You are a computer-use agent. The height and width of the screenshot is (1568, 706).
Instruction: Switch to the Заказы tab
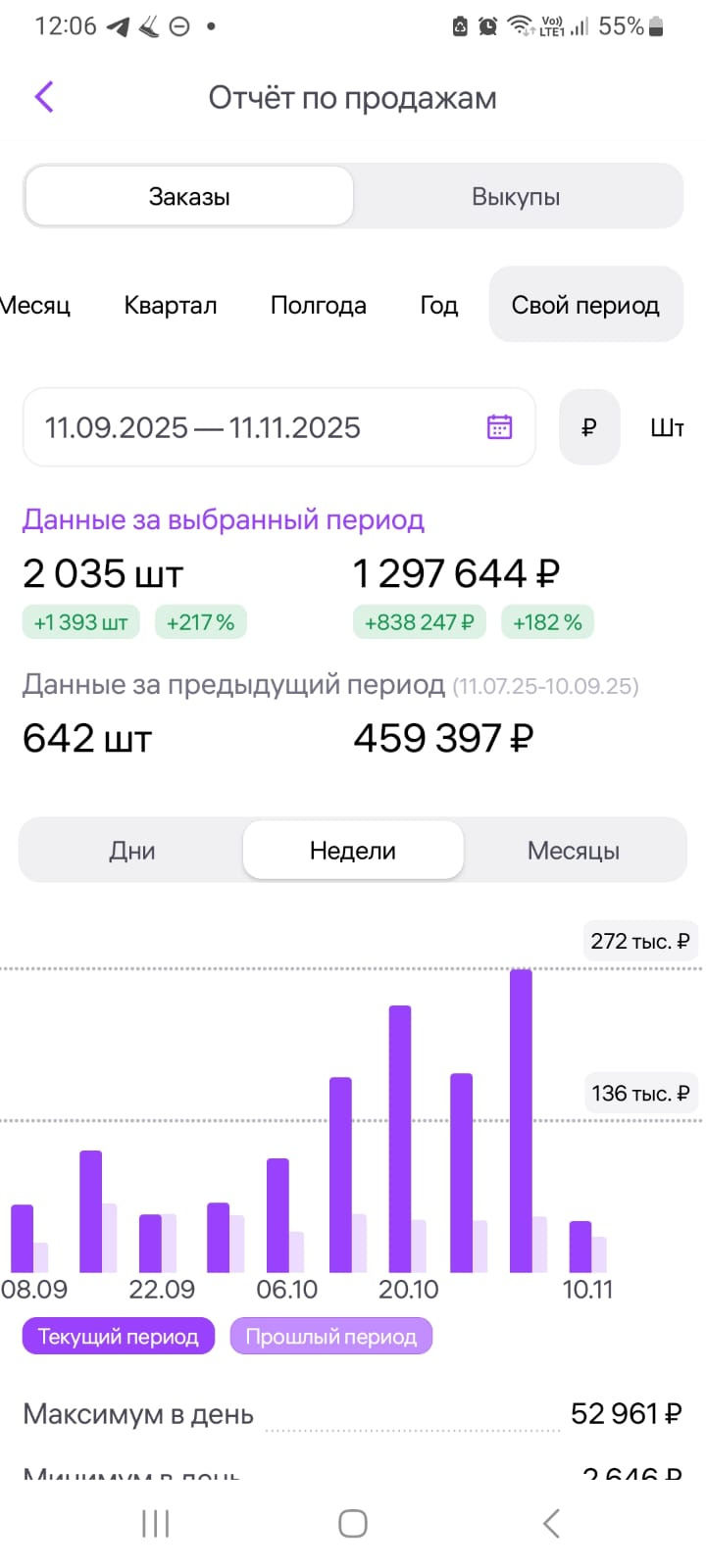[x=189, y=197]
